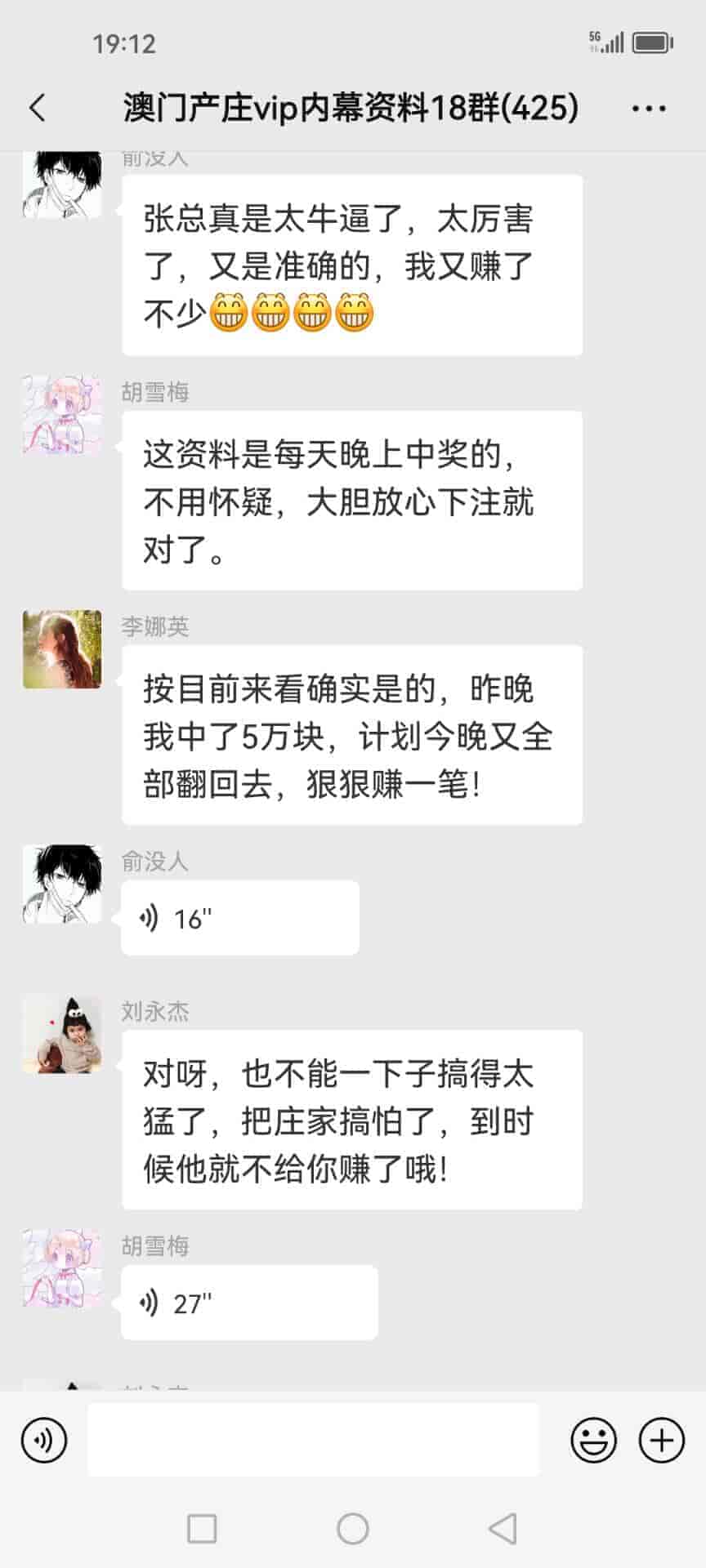Viewport: 706px width, 1568px height.
Task: Play 胡雪梅's 27-second voice message
Action: coord(248,1303)
